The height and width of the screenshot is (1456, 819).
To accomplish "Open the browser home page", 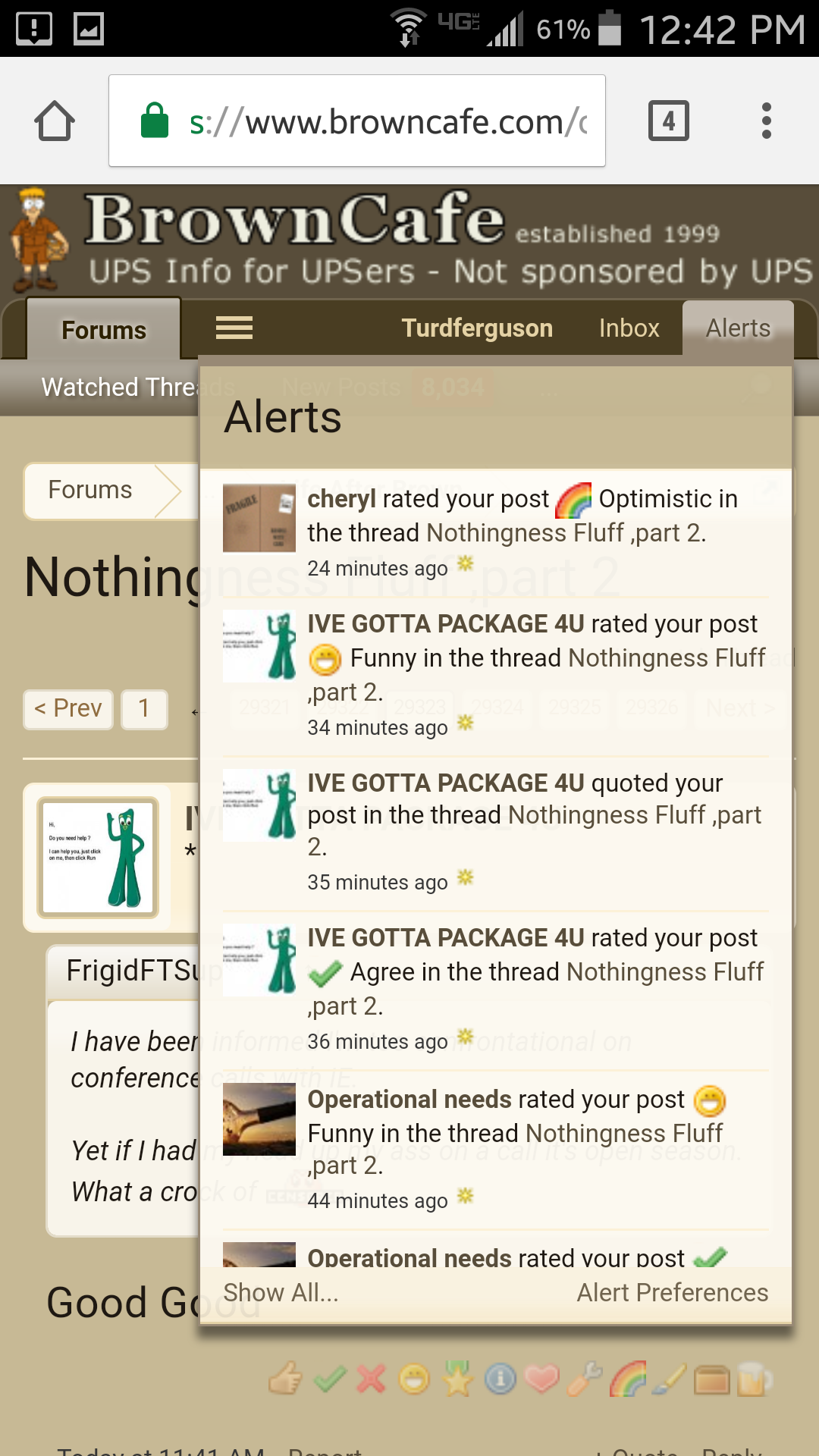I will click(x=55, y=121).
